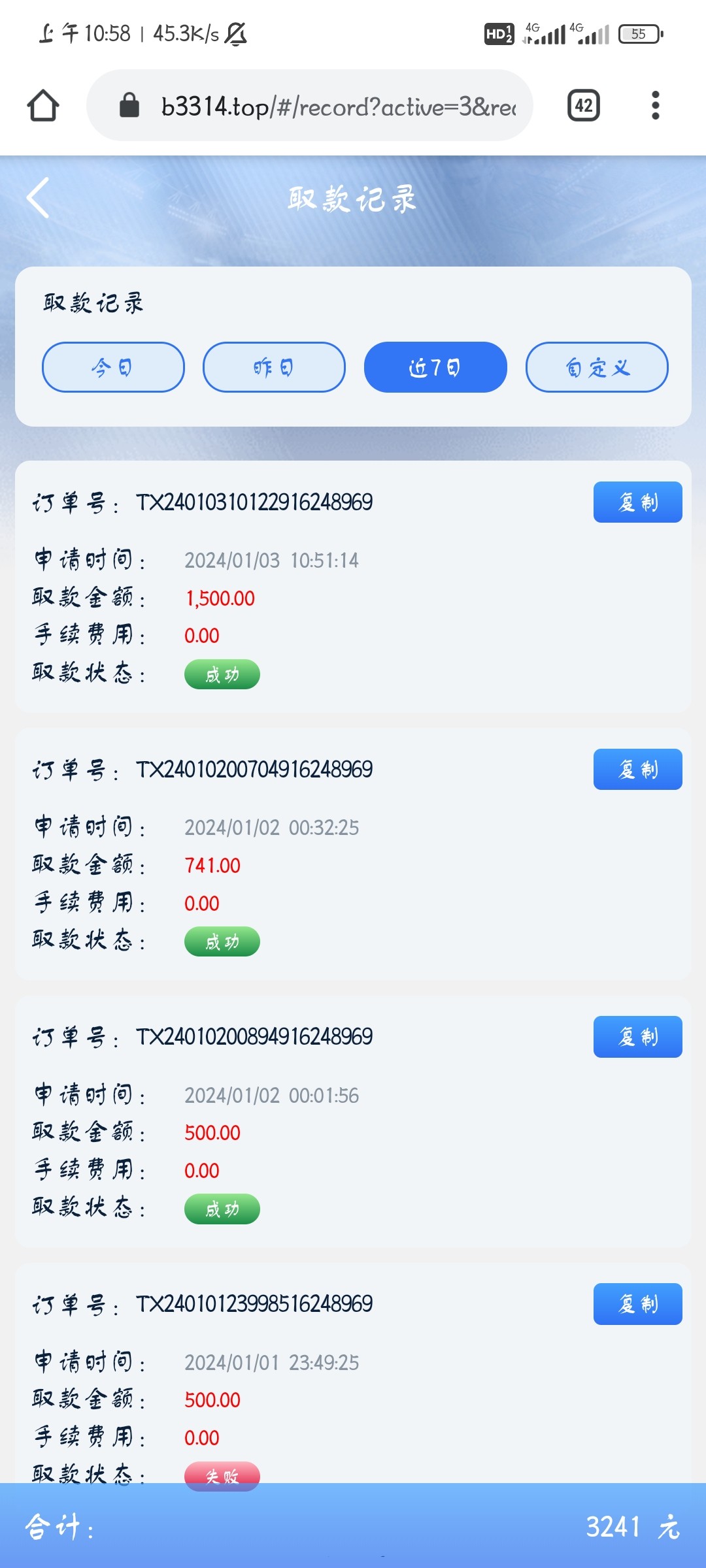Tap 复制 next to order TX24010200894916248969
The width and height of the screenshot is (706, 1568).
637,1036
